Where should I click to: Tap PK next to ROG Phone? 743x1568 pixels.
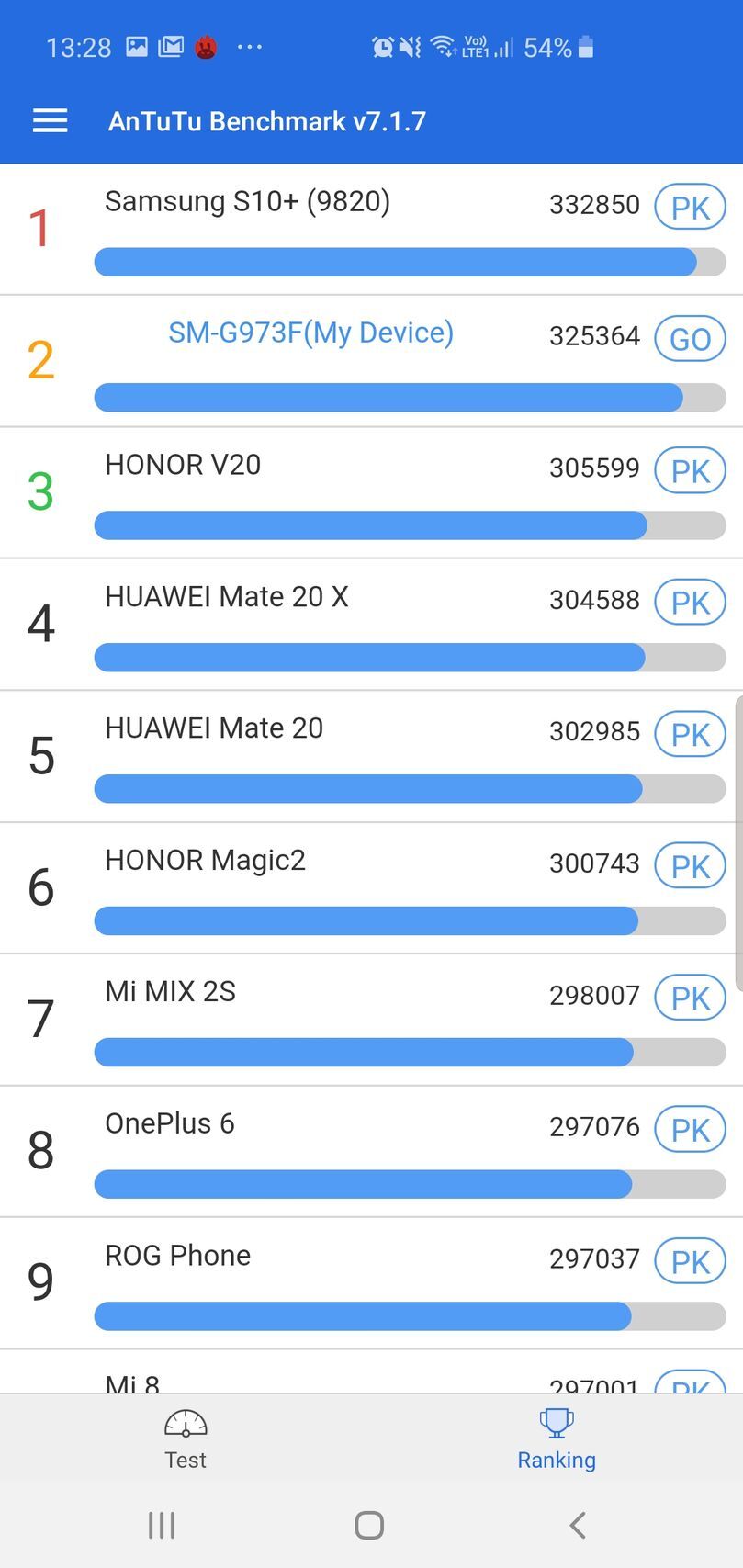point(690,1261)
